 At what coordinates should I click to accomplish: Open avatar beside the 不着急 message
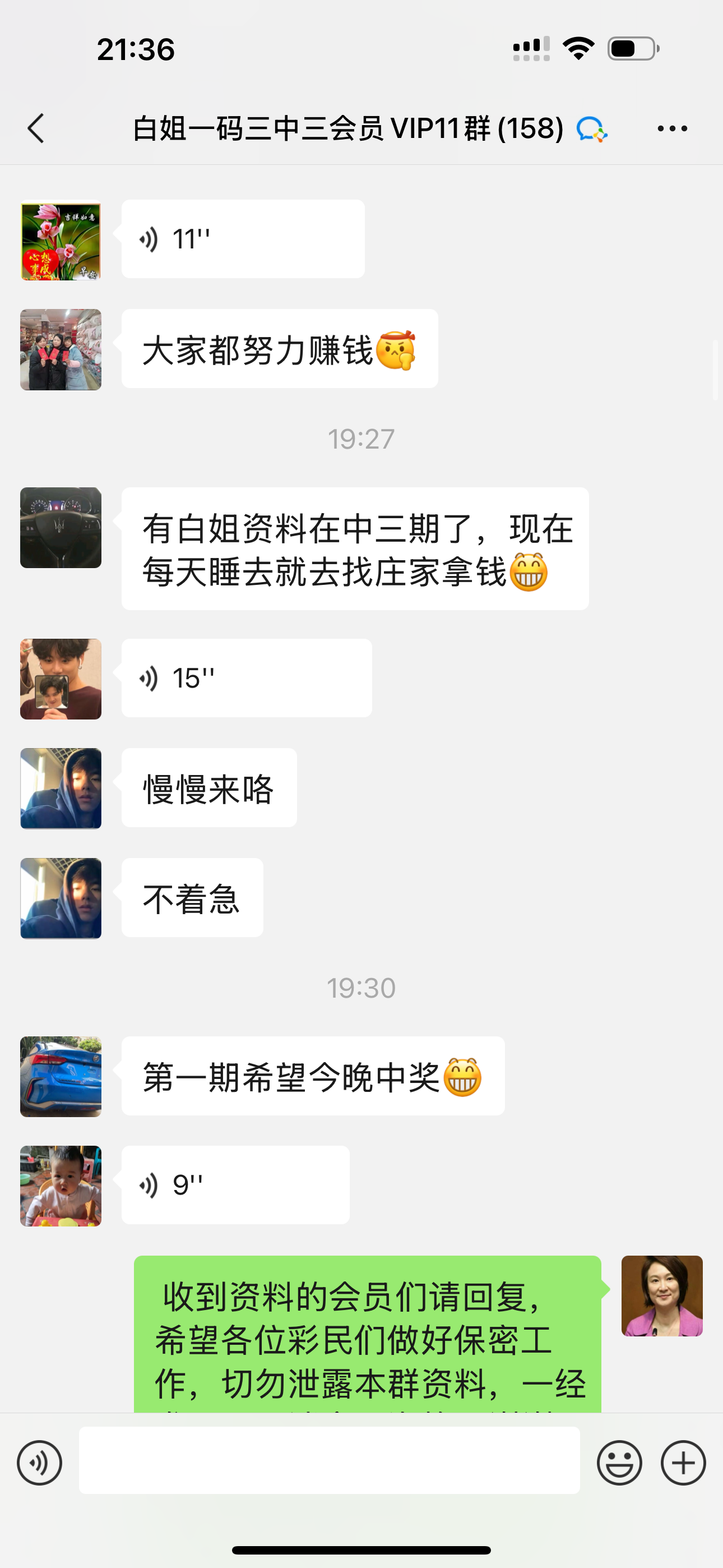[61, 898]
